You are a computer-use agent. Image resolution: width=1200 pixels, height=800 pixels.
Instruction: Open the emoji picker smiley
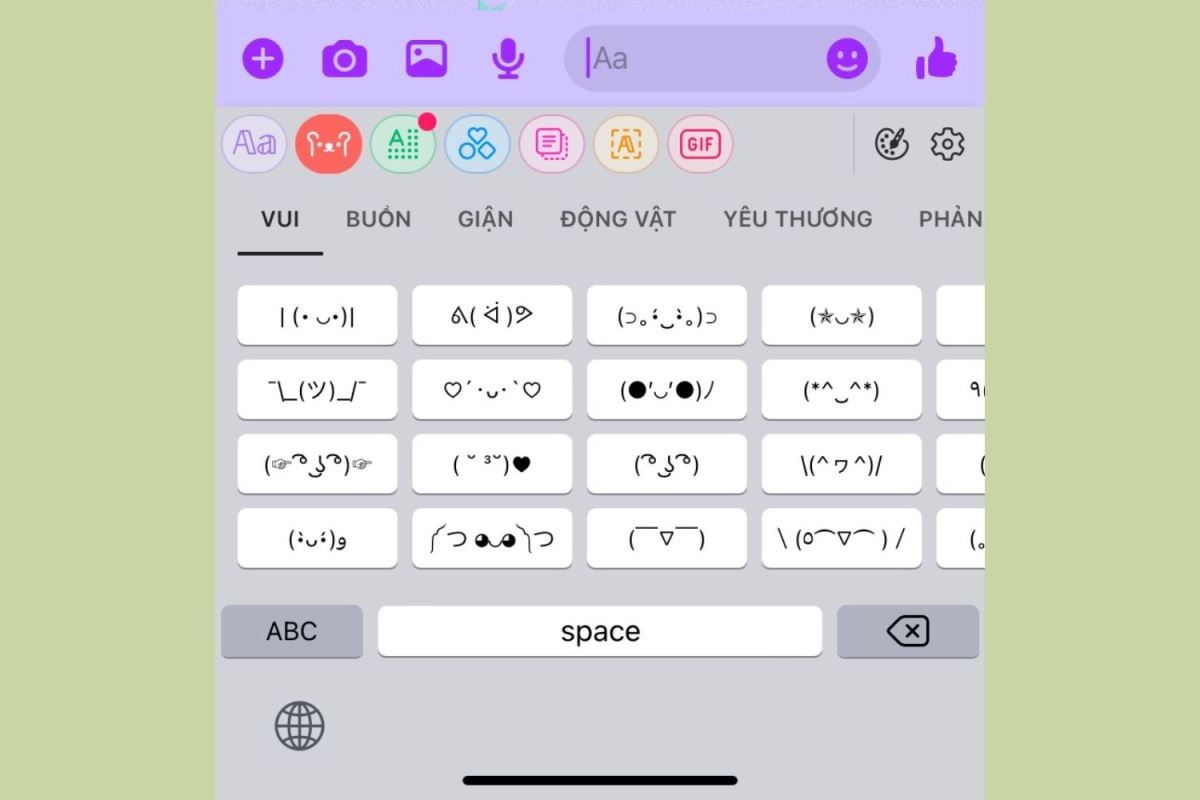(847, 59)
